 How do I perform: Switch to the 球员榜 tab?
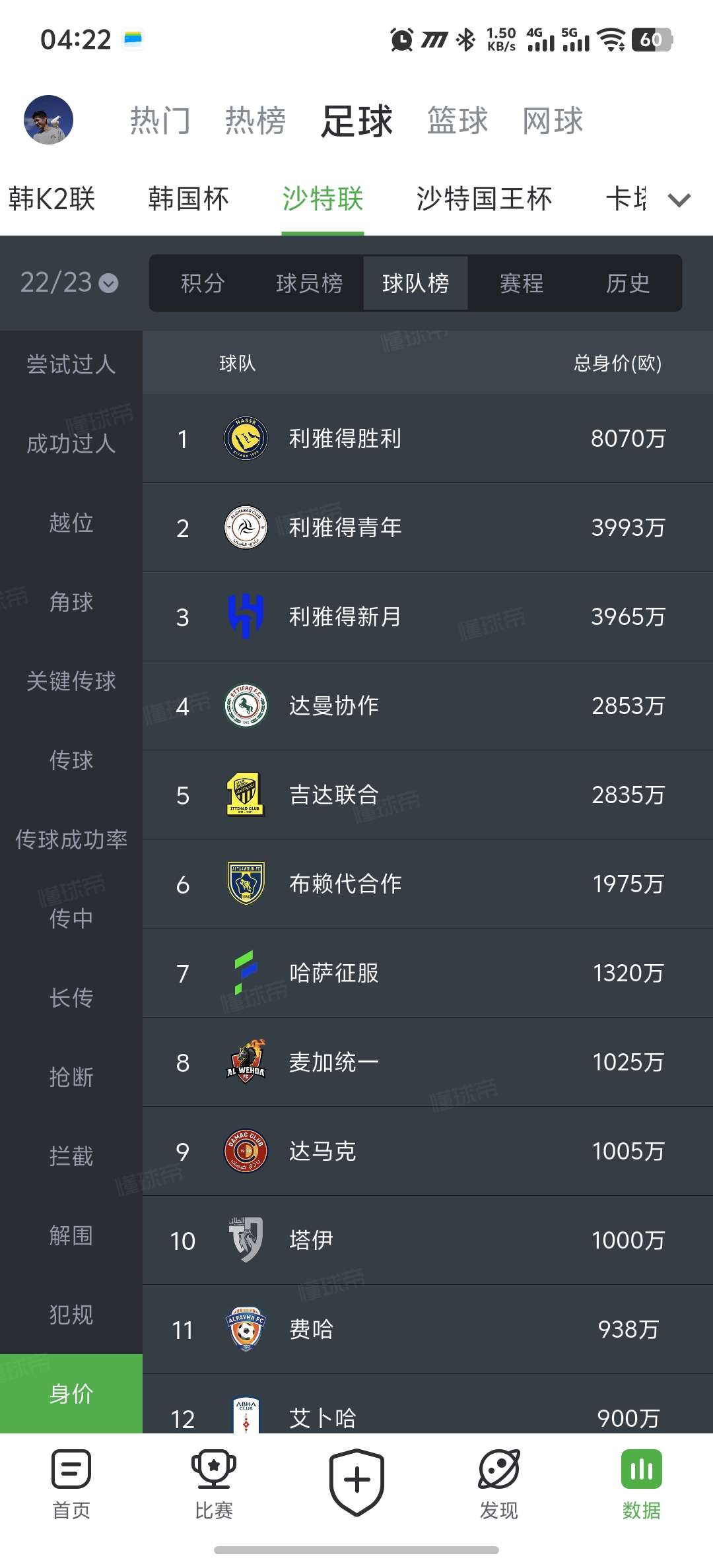point(309,283)
